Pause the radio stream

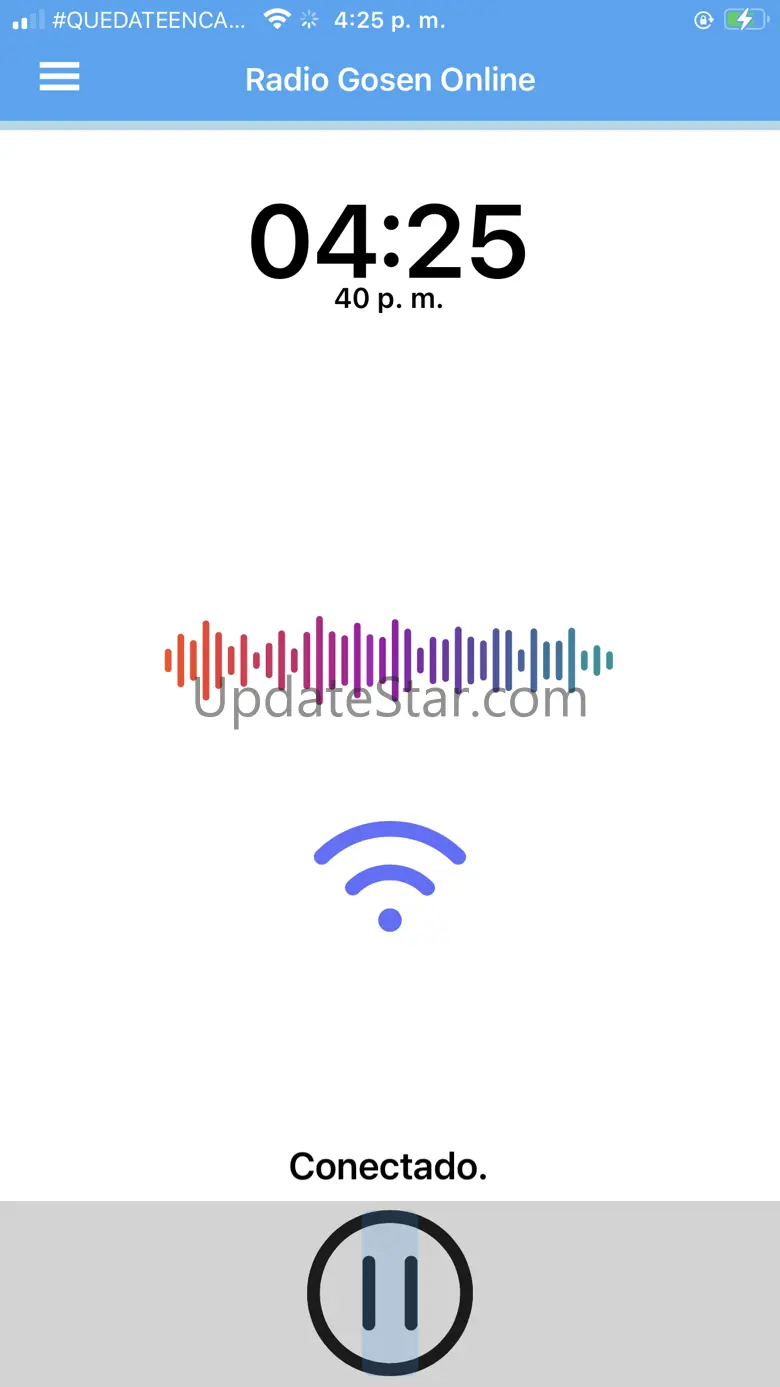click(x=390, y=1293)
